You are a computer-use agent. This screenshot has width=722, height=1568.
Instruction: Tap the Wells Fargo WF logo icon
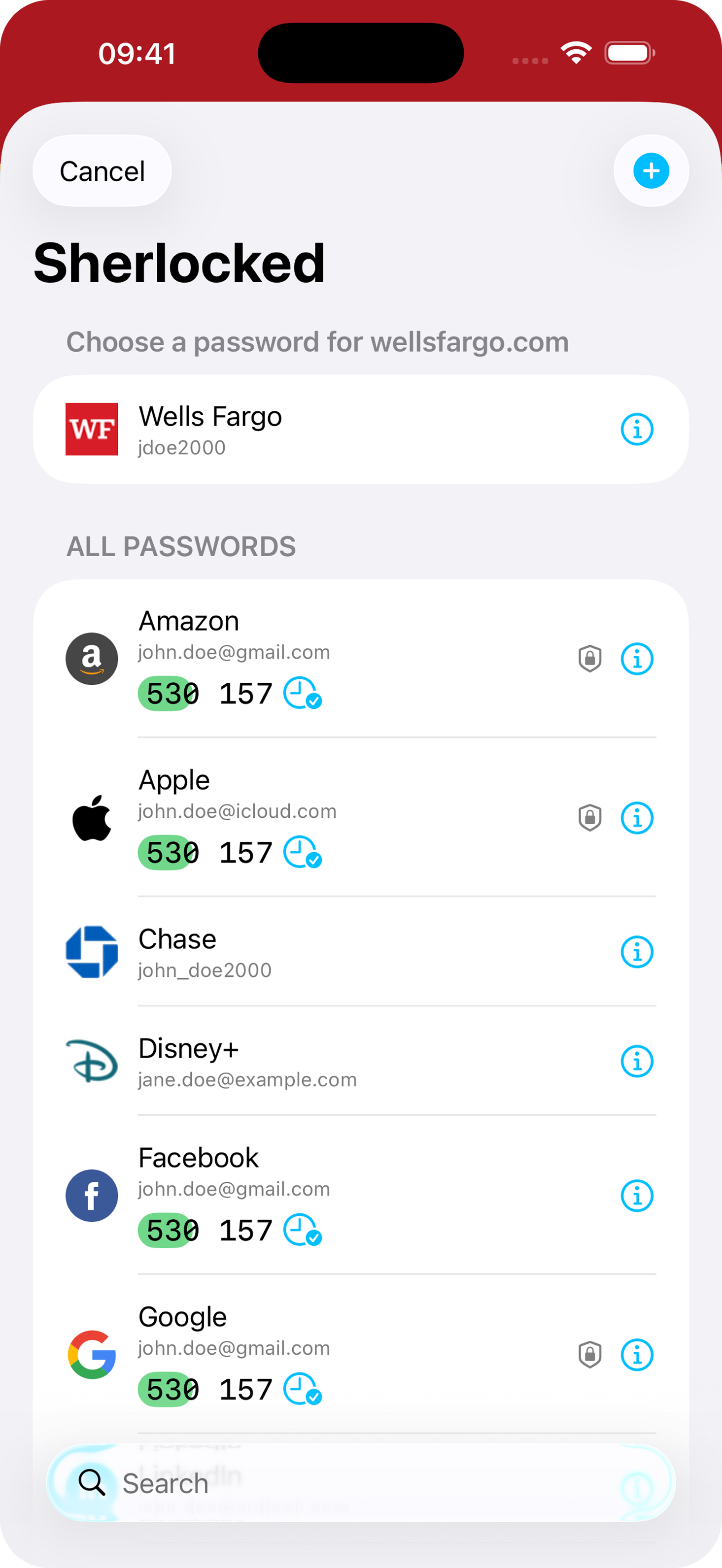91,429
